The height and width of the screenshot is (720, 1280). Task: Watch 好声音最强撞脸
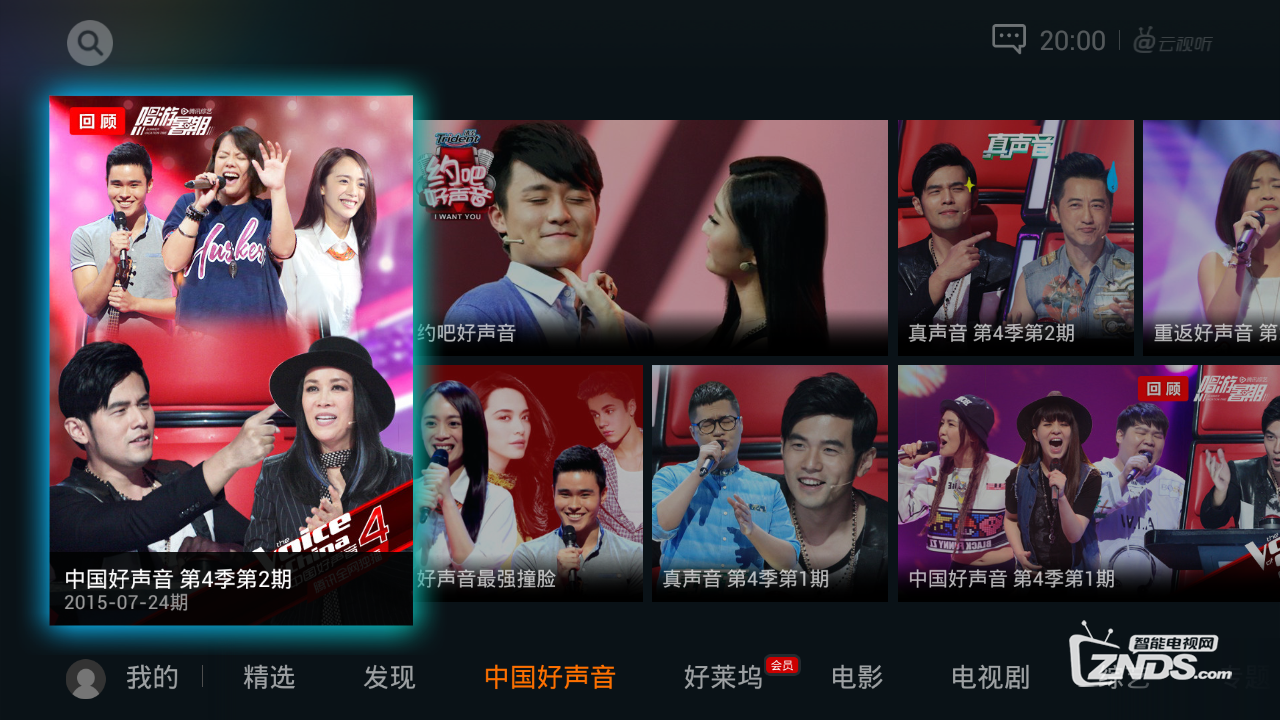pyautogui.click(x=530, y=483)
